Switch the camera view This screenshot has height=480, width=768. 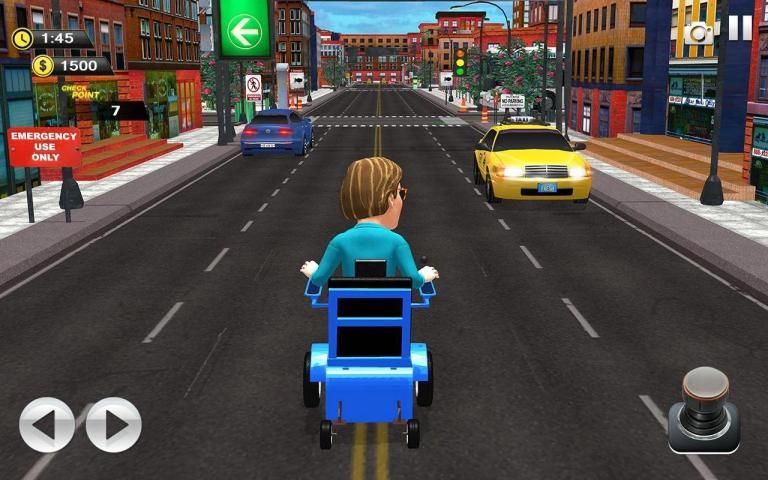[x=700, y=31]
